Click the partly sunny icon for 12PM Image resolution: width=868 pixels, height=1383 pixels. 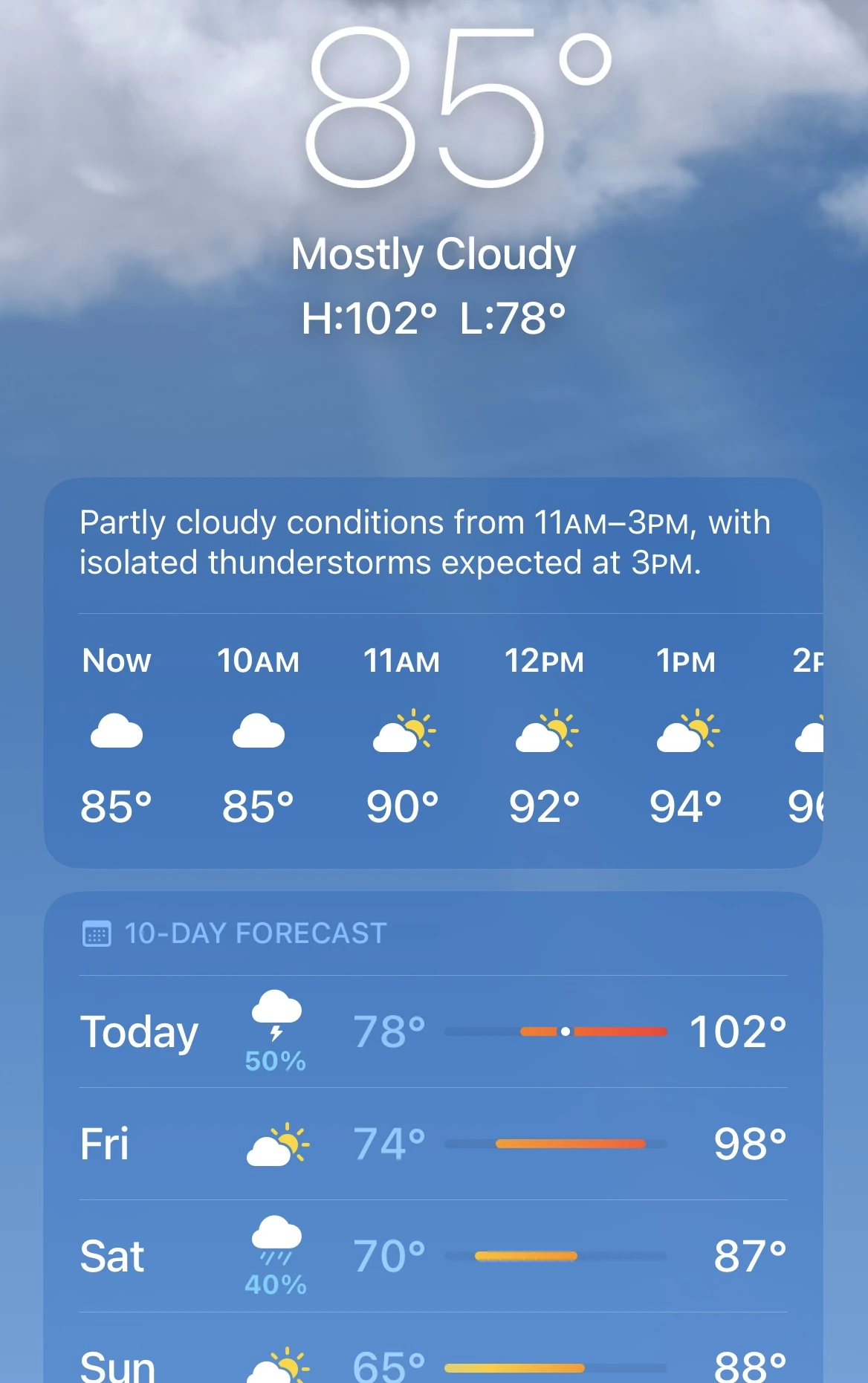(545, 732)
